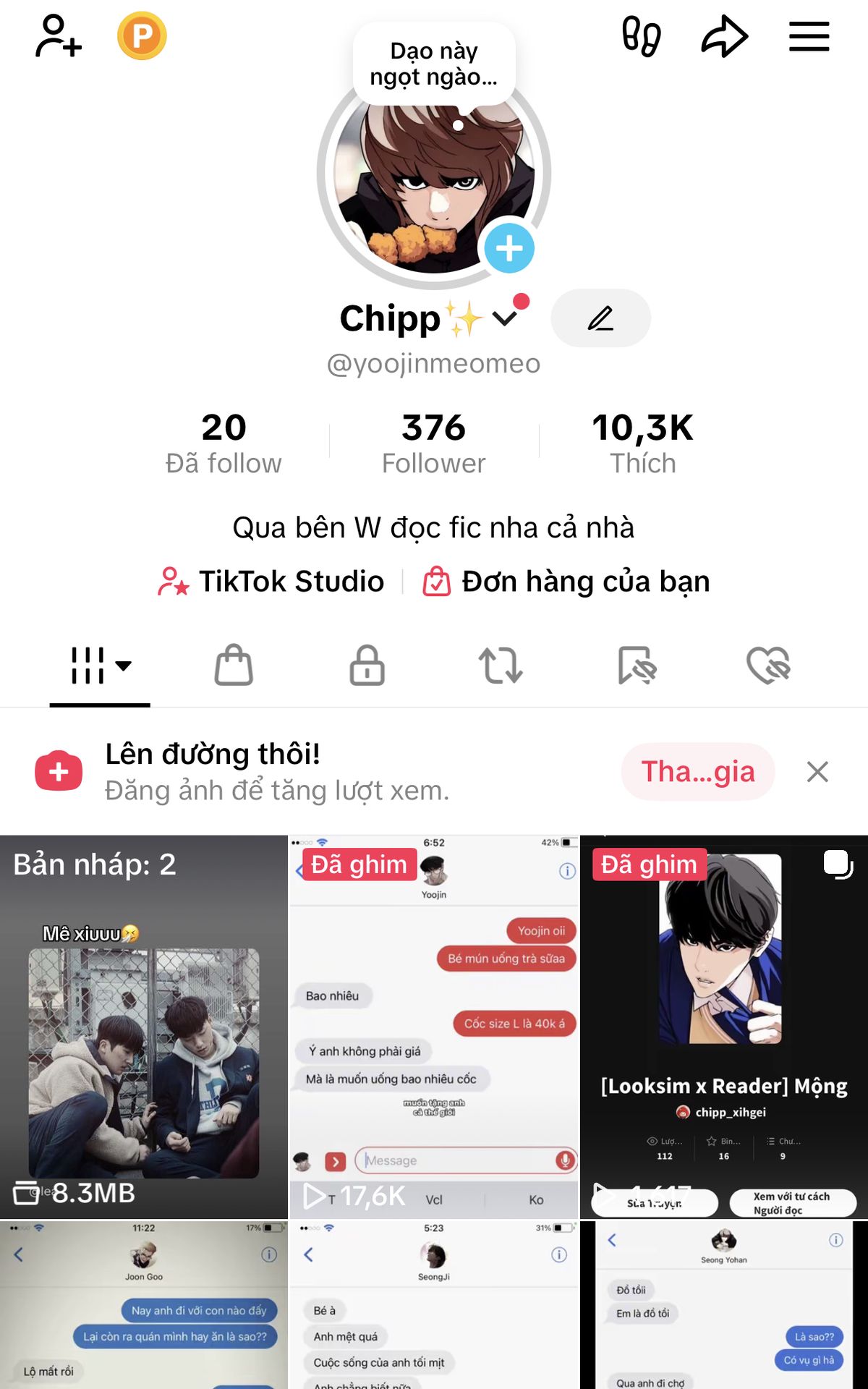868x1389 pixels.
Task: Switch to the private videos lock tab
Action: (x=367, y=665)
